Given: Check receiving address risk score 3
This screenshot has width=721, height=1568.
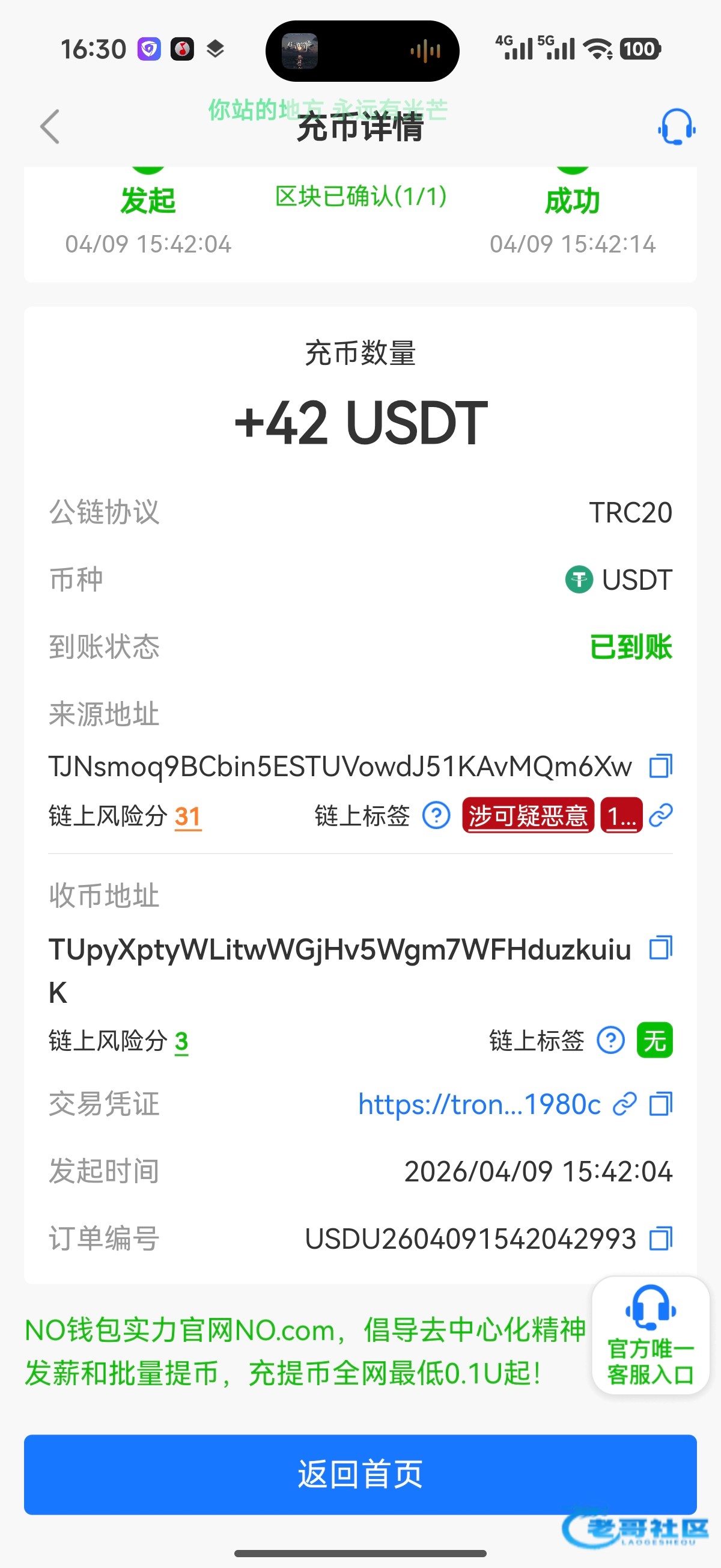Looking at the screenshot, I should 181,1041.
